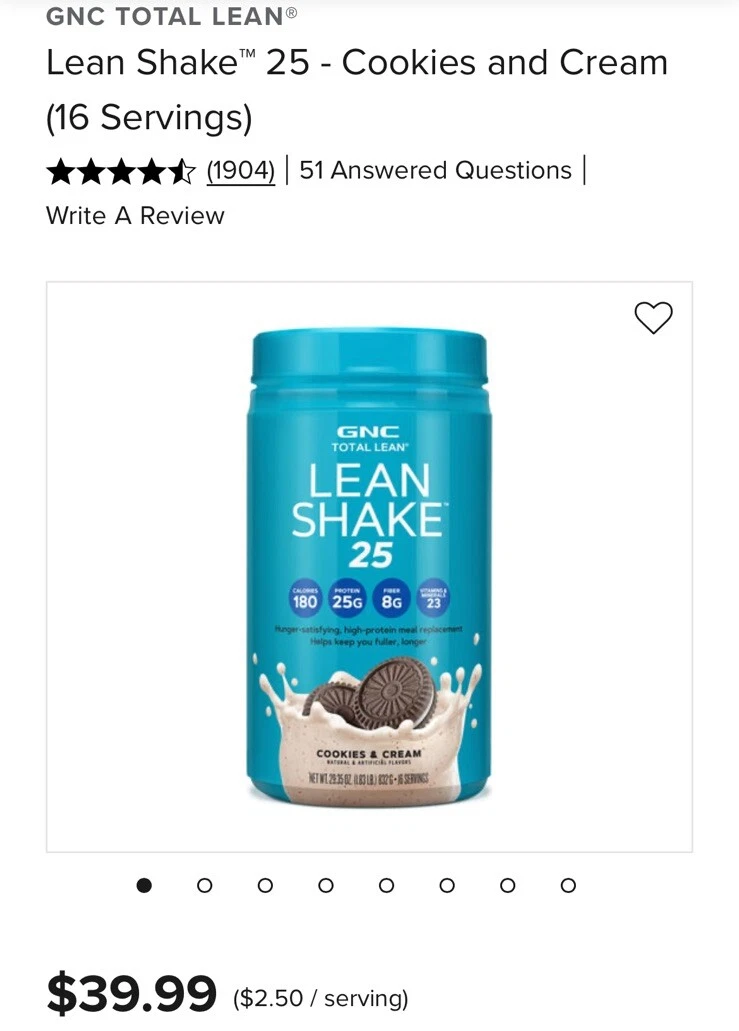The image size is (739, 1031).
Task: Select the seventh carousel dot
Action: (507, 885)
